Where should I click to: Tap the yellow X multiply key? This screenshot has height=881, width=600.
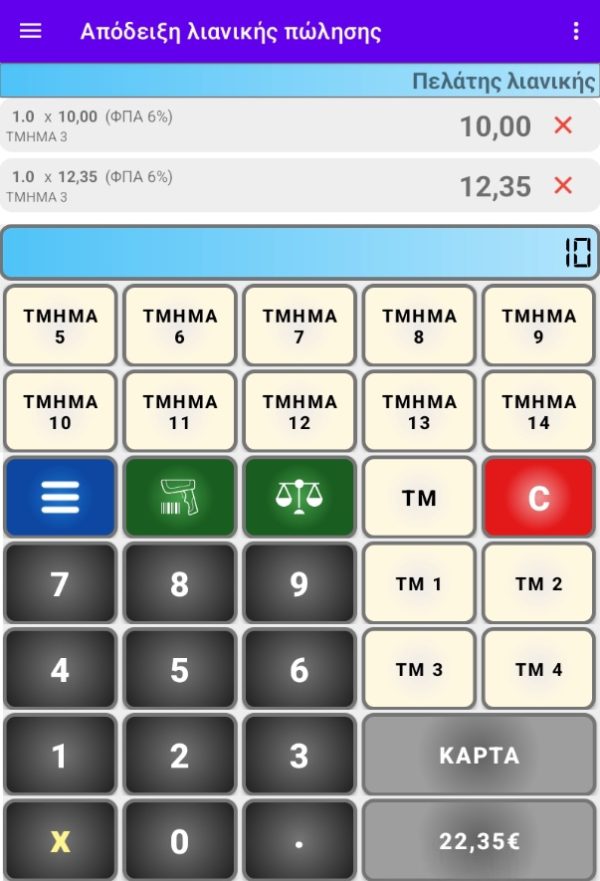click(60, 841)
